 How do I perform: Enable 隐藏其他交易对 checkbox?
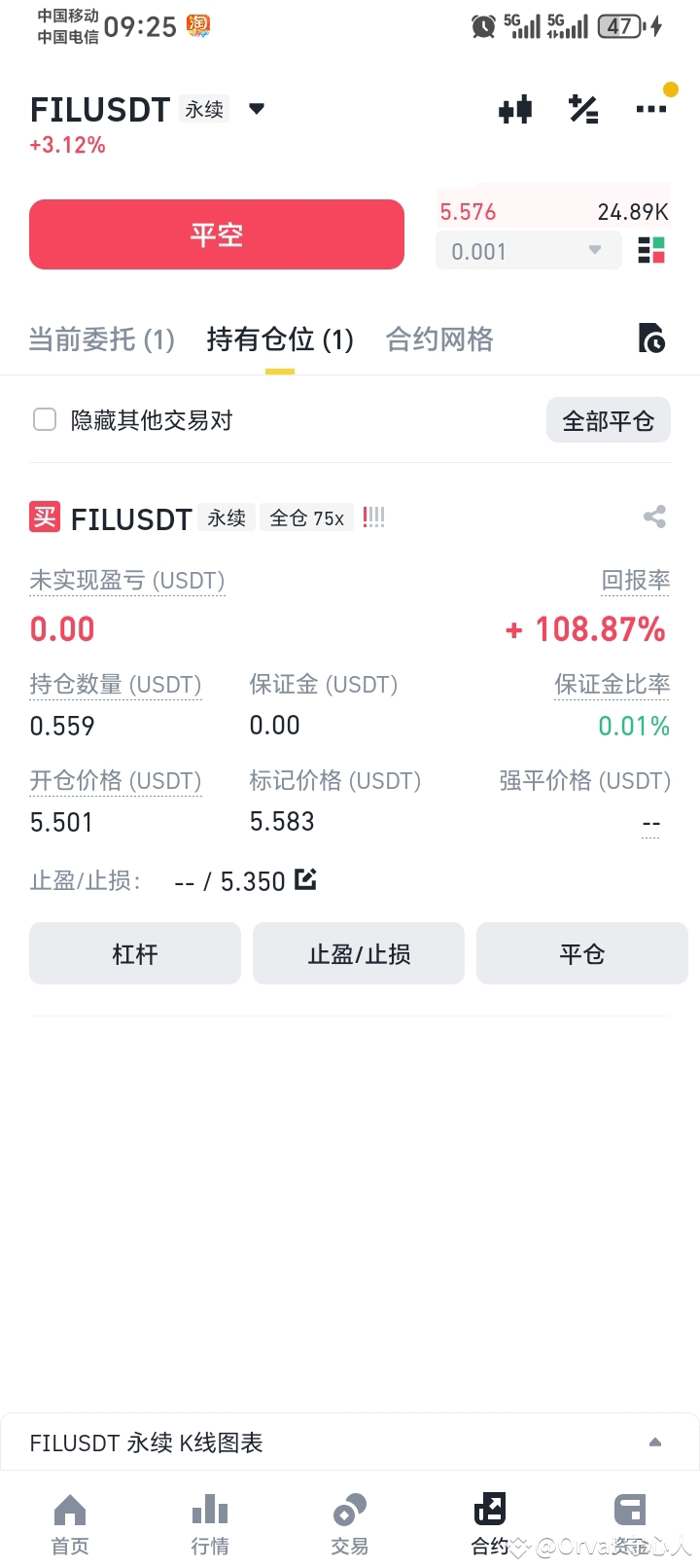[x=45, y=419]
